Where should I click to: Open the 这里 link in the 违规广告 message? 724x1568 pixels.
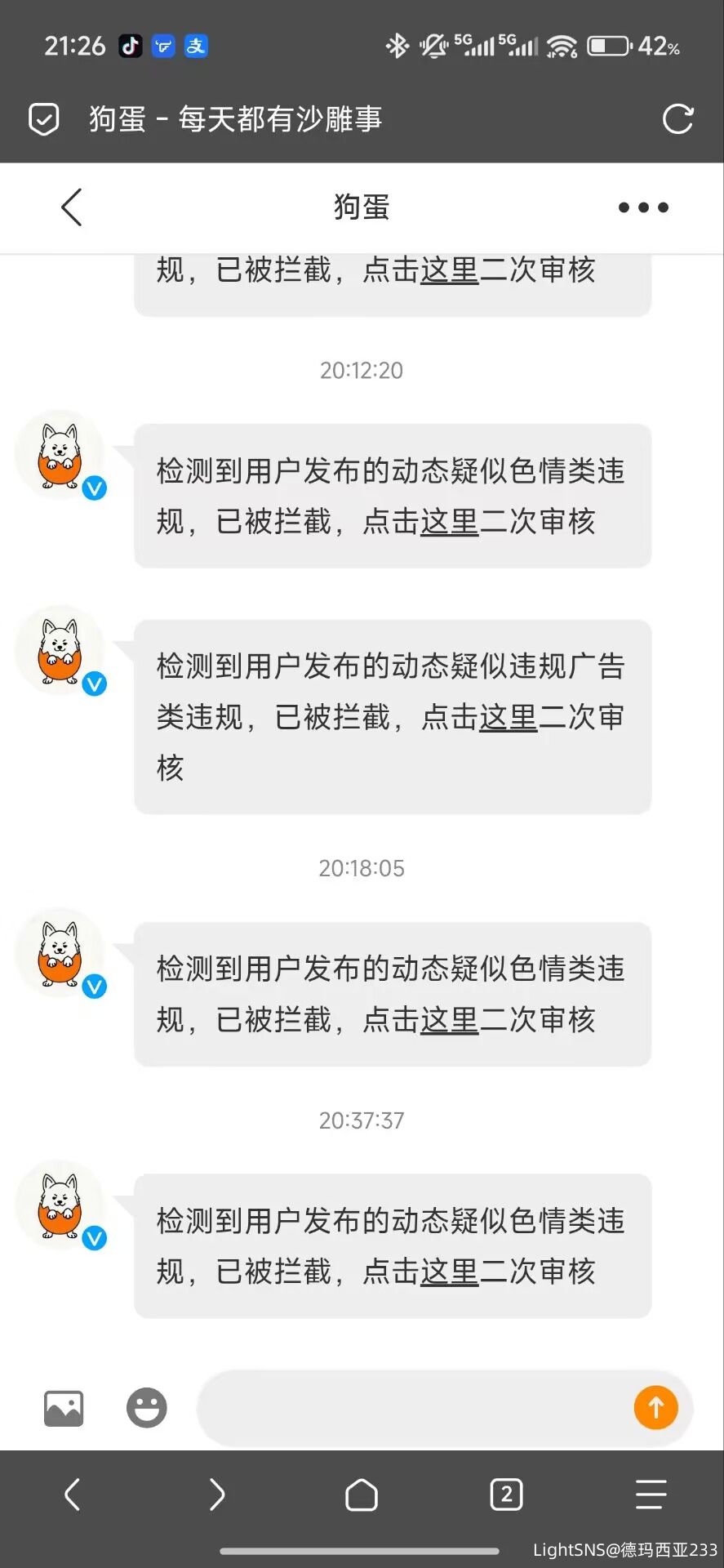coord(508,718)
